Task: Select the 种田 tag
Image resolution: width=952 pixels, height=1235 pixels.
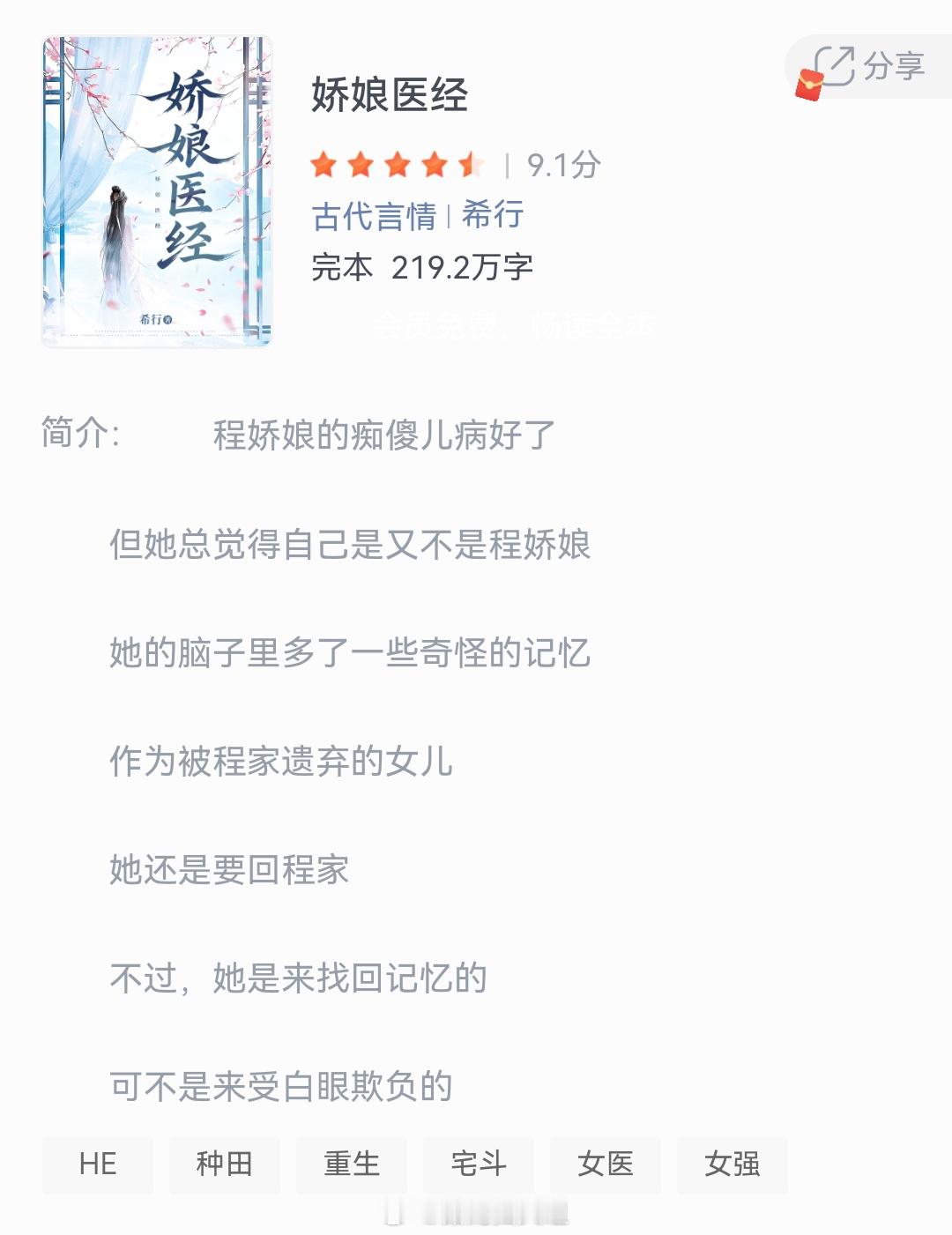Action: point(224,1164)
